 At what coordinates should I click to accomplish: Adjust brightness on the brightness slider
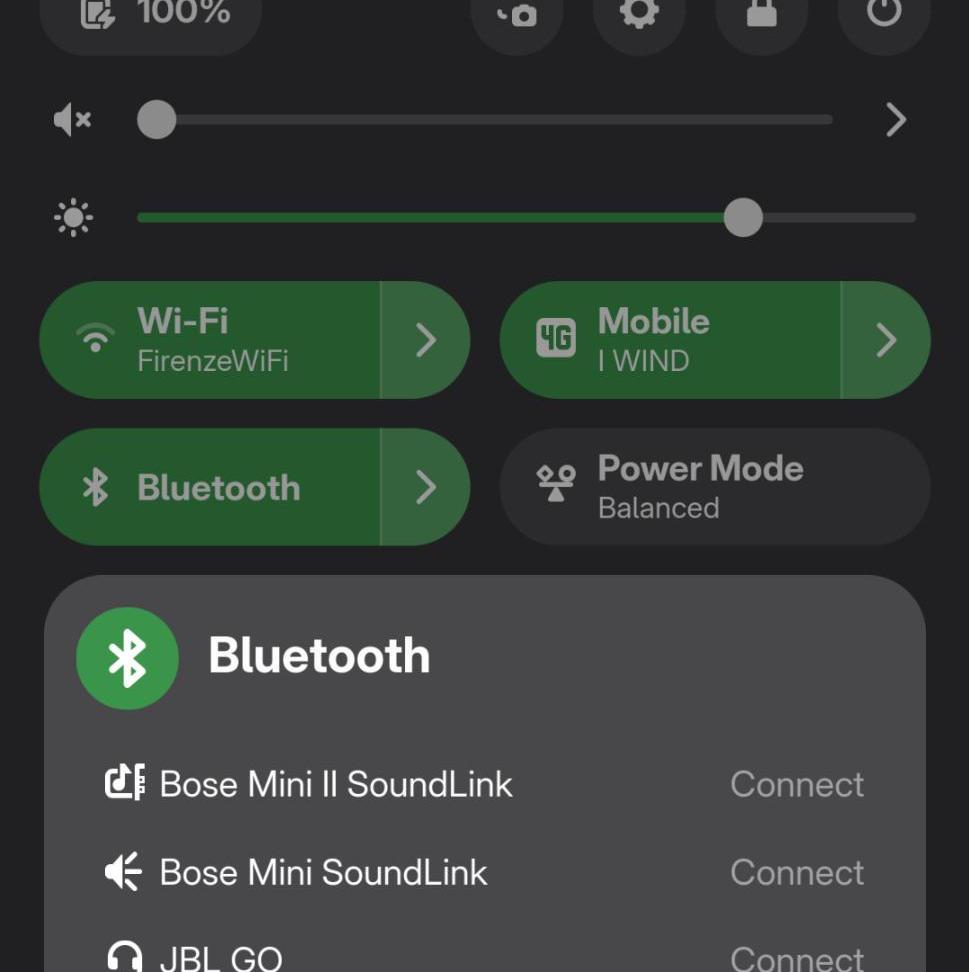click(x=526, y=218)
